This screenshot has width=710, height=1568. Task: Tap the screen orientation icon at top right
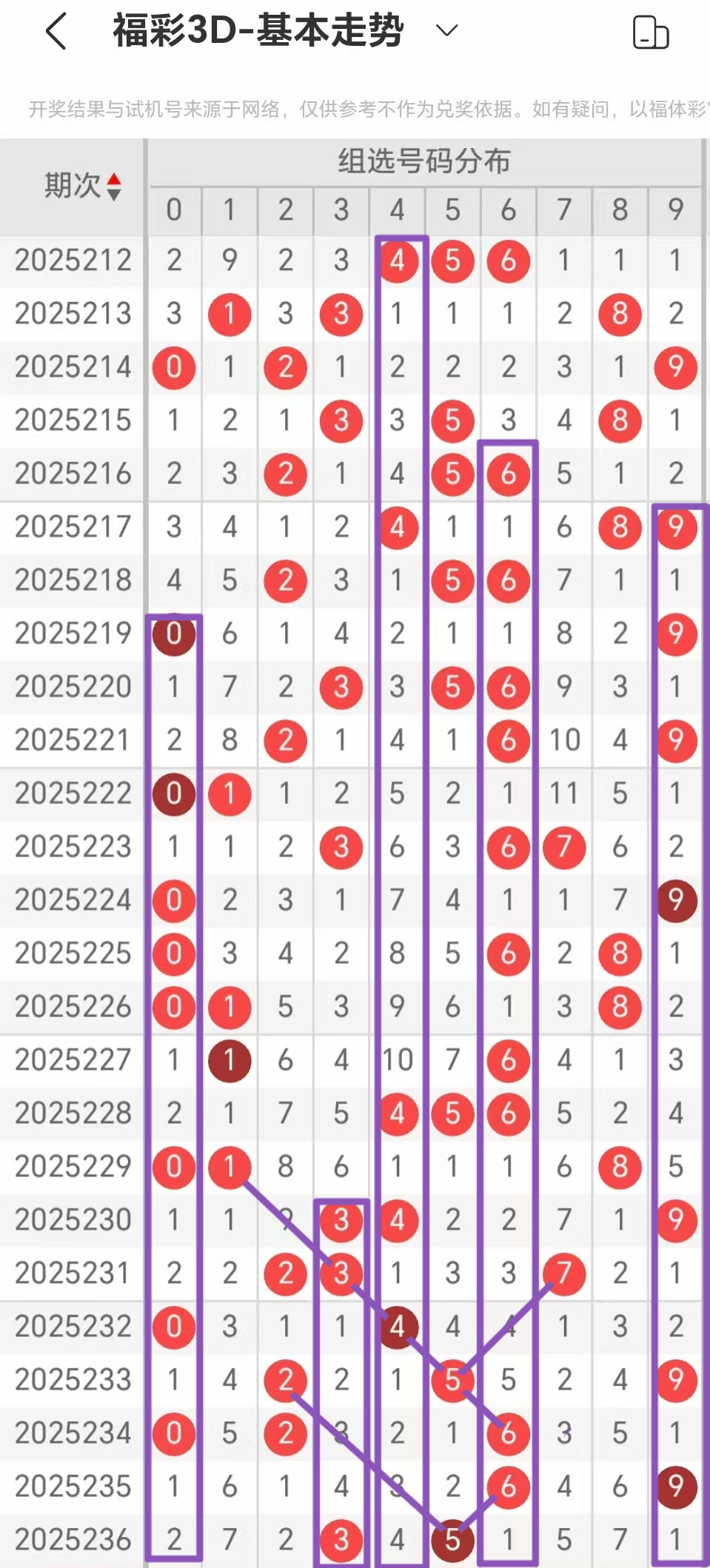651,33
